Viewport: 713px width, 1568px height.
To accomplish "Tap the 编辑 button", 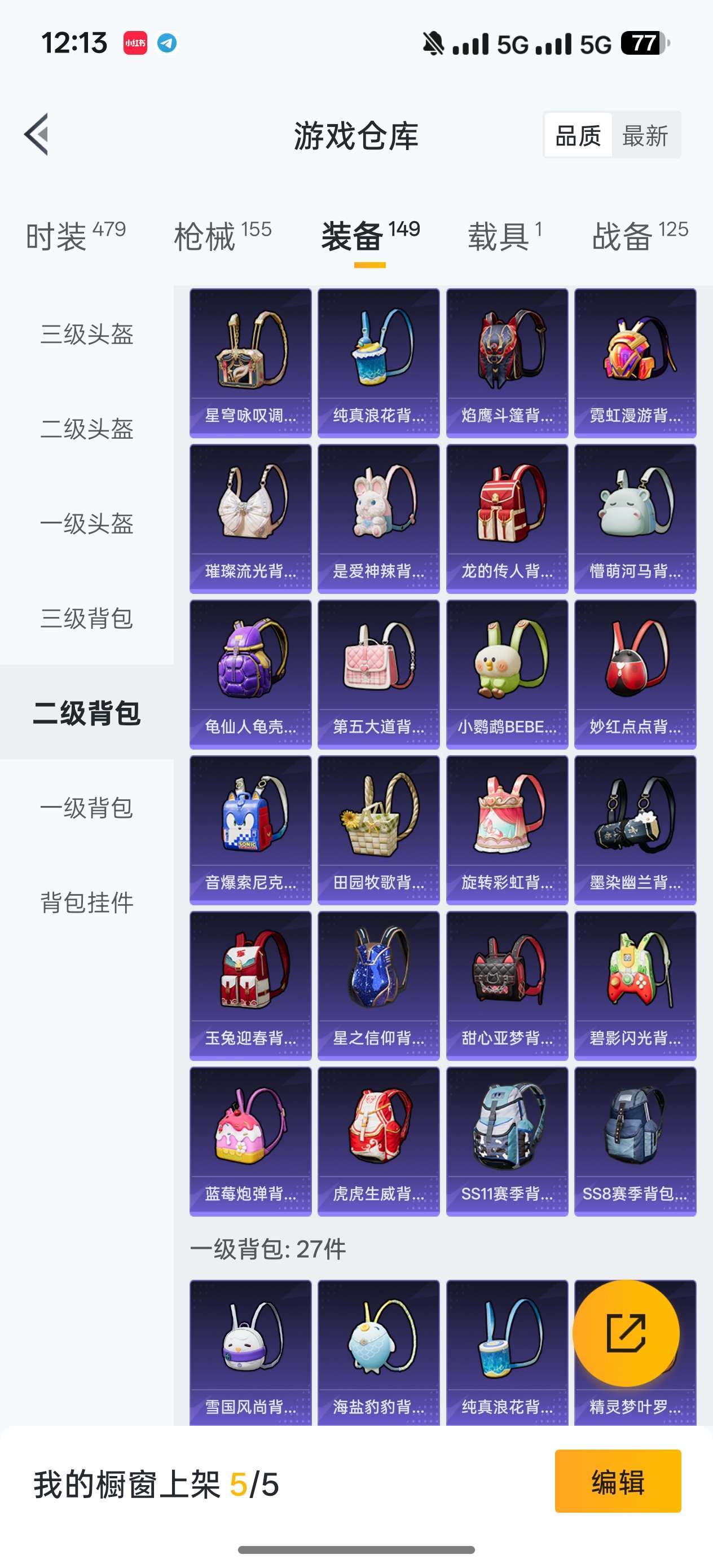I will (618, 1482).
